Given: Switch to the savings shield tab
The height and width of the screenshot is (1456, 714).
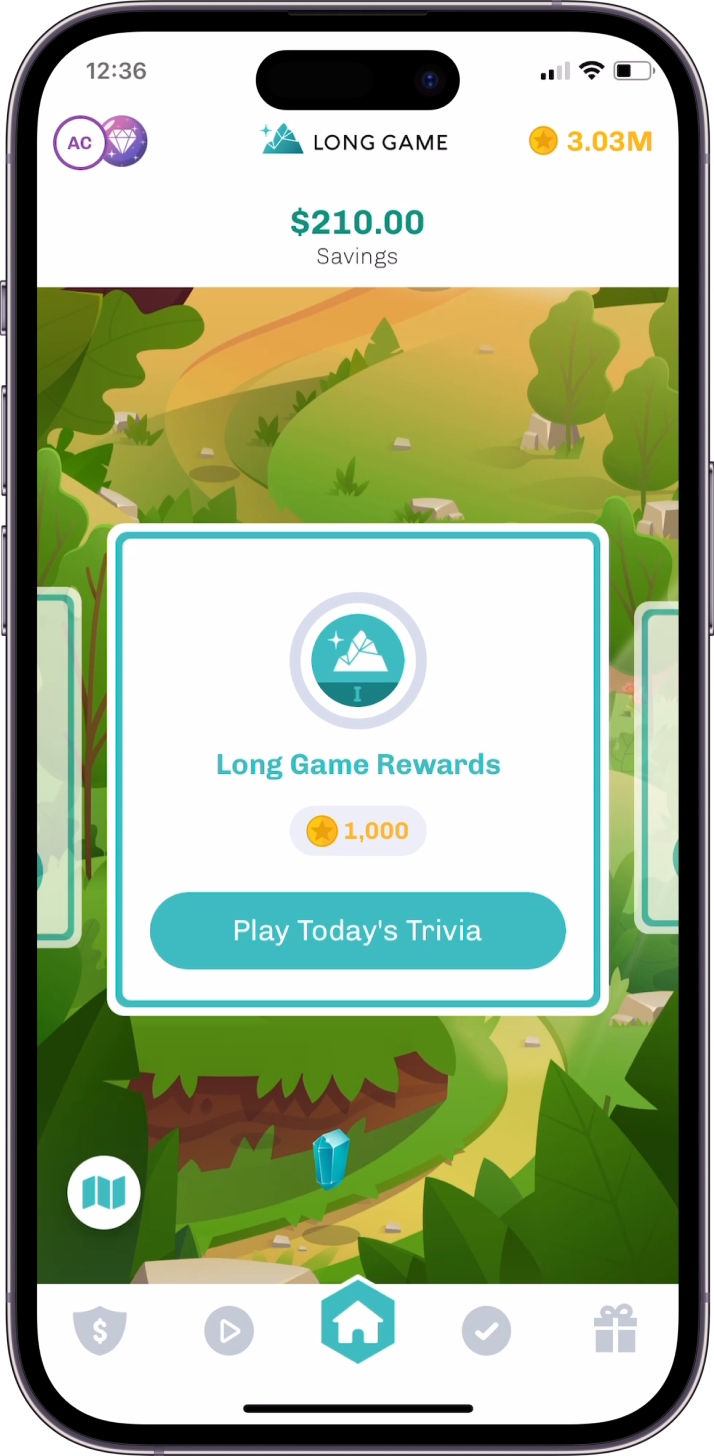Looking at the screenshot, I should click(x=100, y=1331).
